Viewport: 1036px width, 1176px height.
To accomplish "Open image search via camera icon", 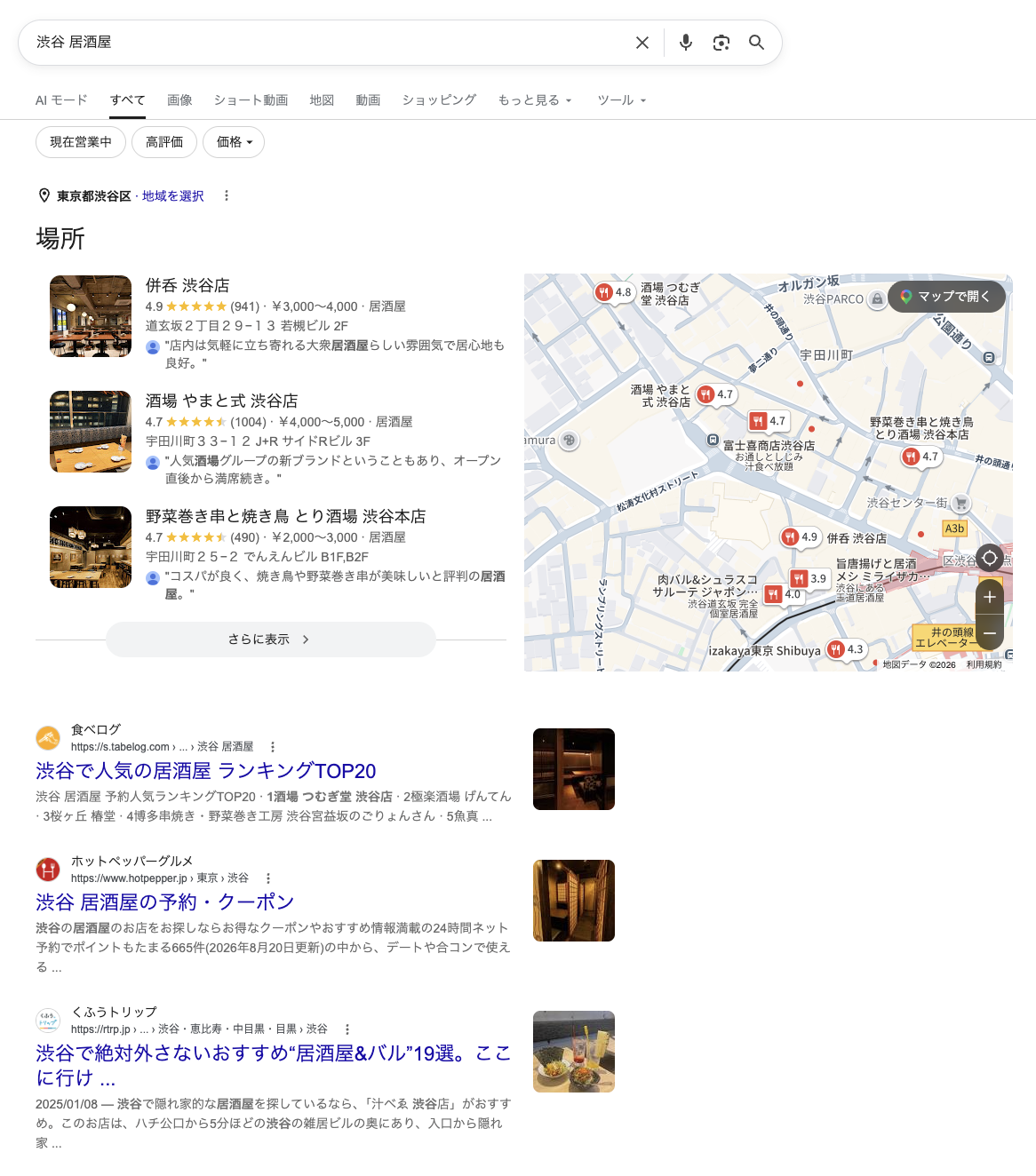I will 721,43.
